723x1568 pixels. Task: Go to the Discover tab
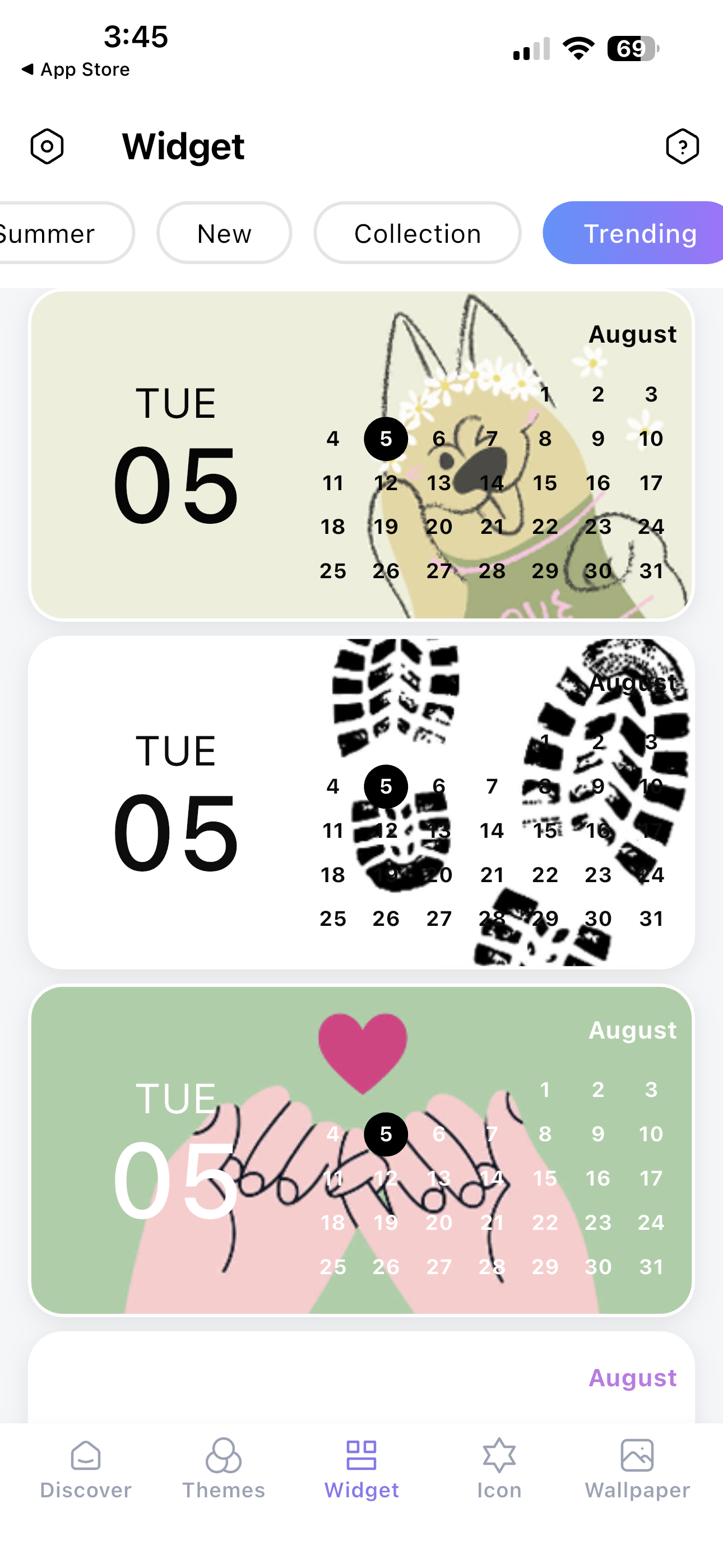85,1469
